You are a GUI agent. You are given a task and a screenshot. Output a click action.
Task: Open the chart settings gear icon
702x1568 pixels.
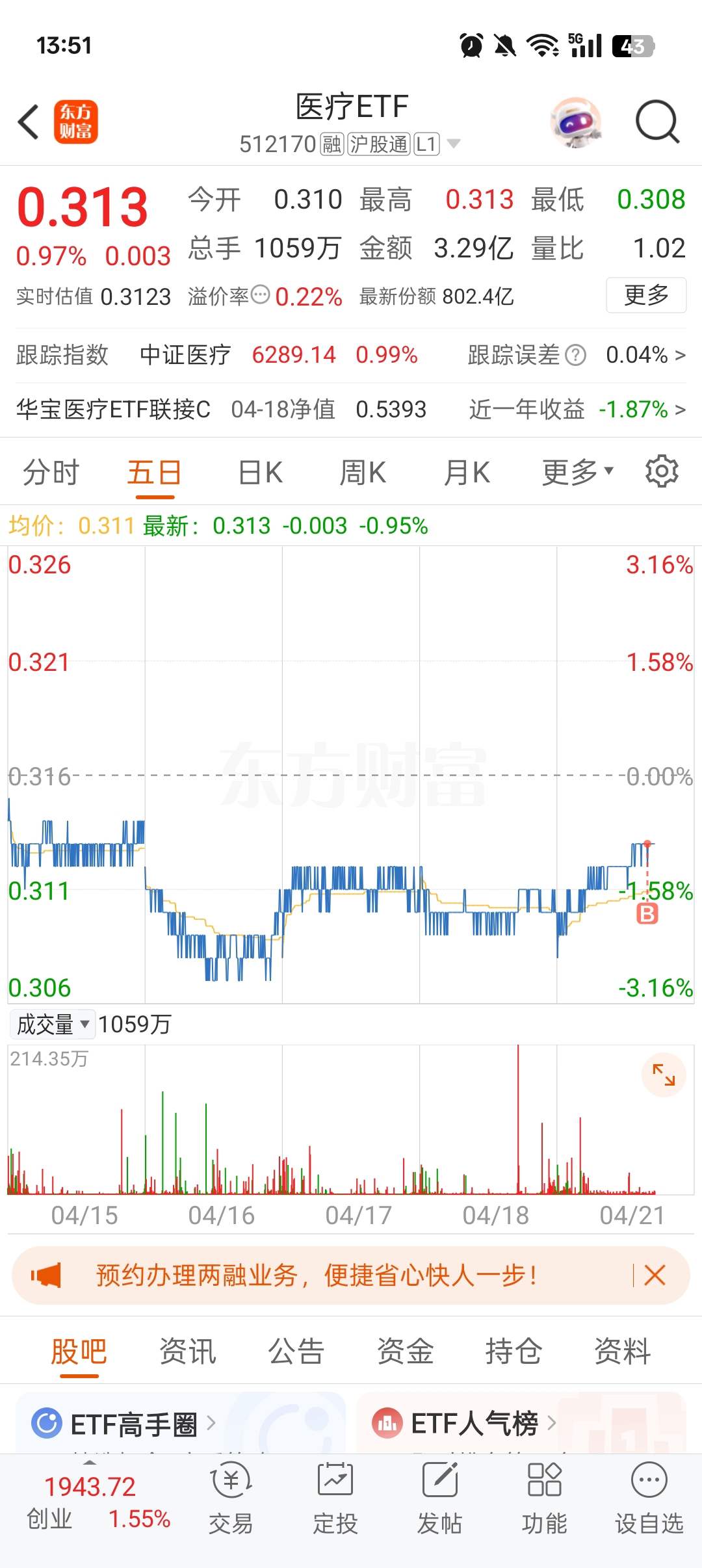[x=662, y=471]
